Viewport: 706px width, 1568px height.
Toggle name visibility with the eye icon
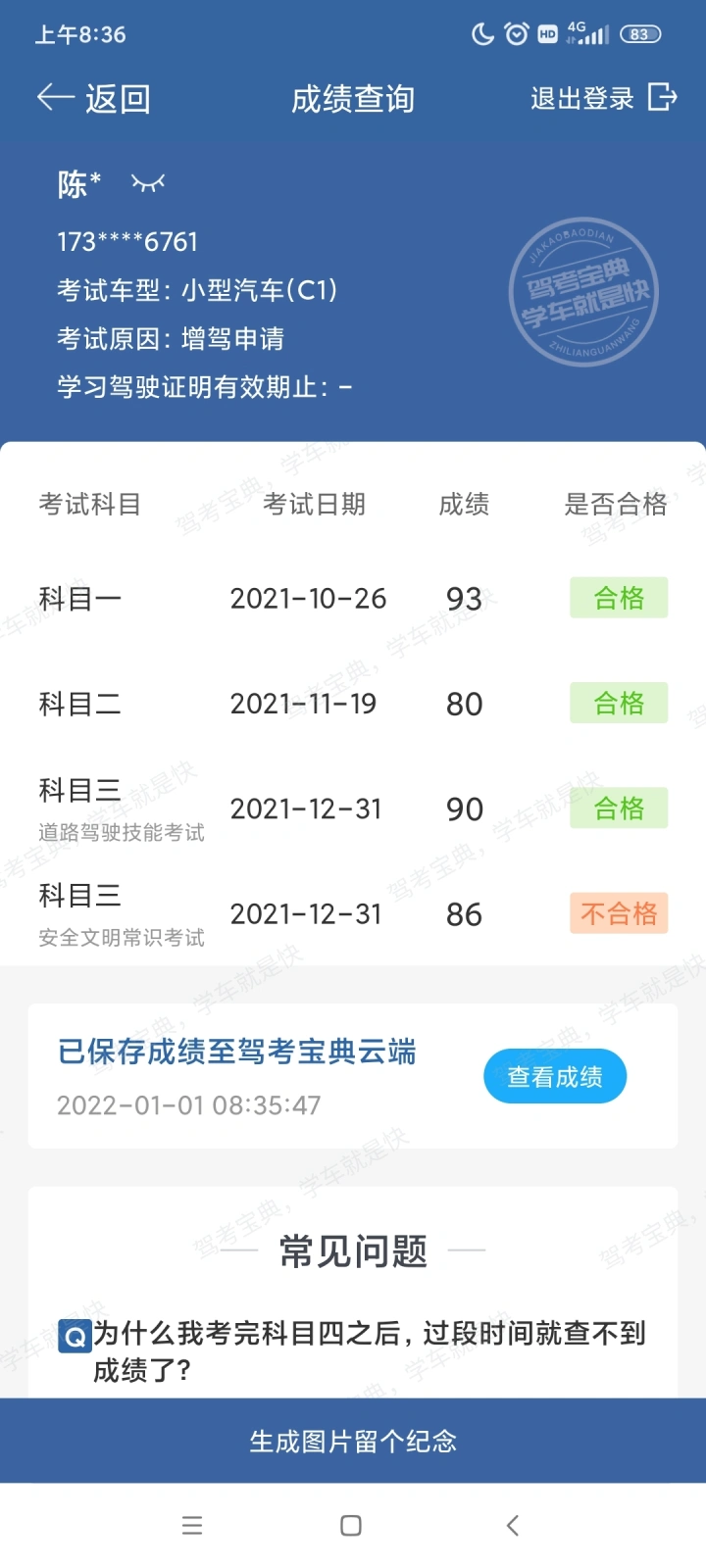coord(148,182)
